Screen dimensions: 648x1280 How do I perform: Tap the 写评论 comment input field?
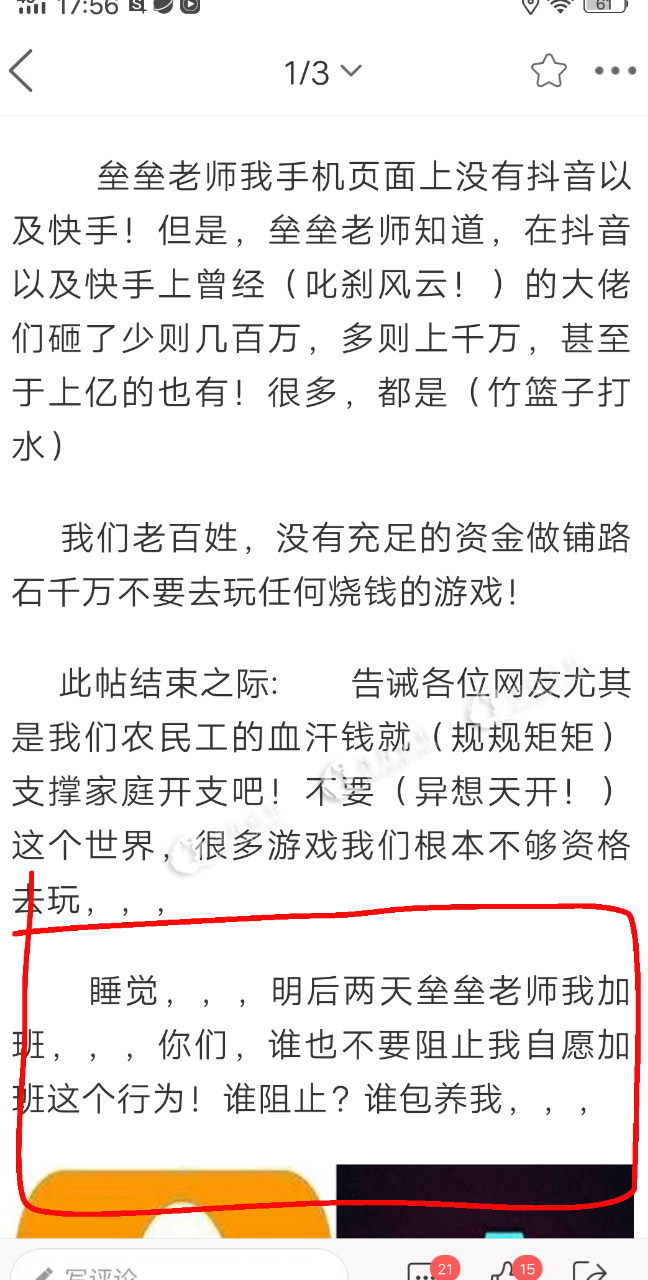(x=180, y=1270)
